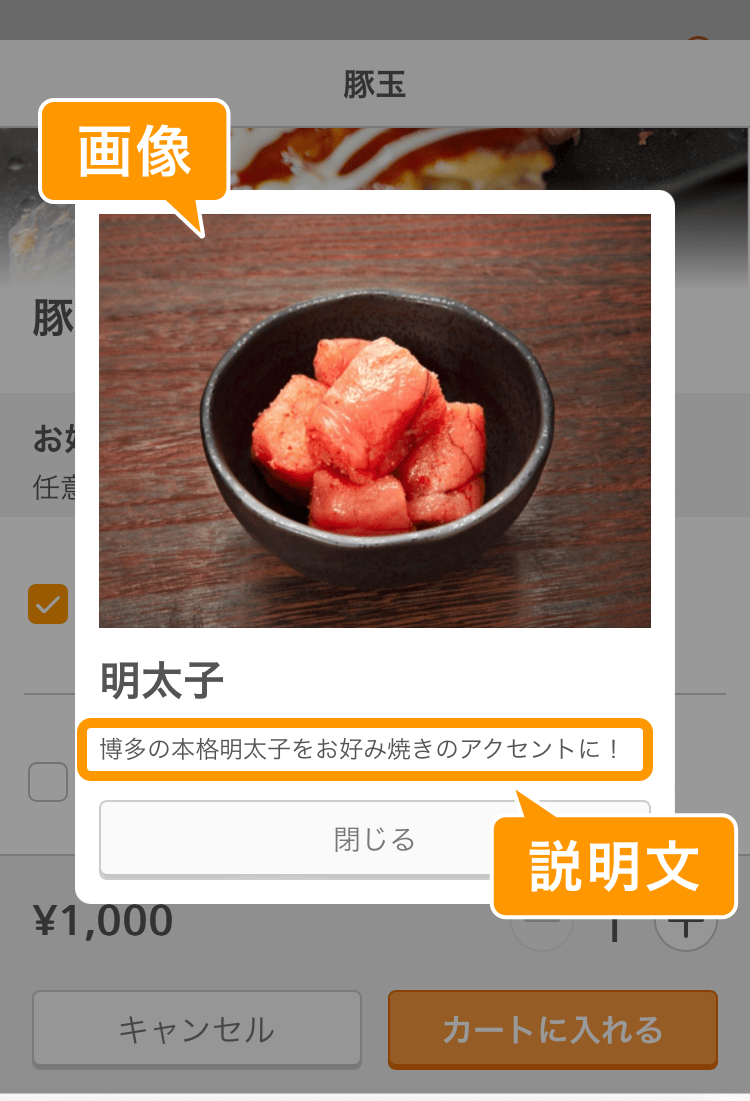Uncheck the selected 明太子 topping checkbox
The image size is (750, 1101).
(47, 604)
